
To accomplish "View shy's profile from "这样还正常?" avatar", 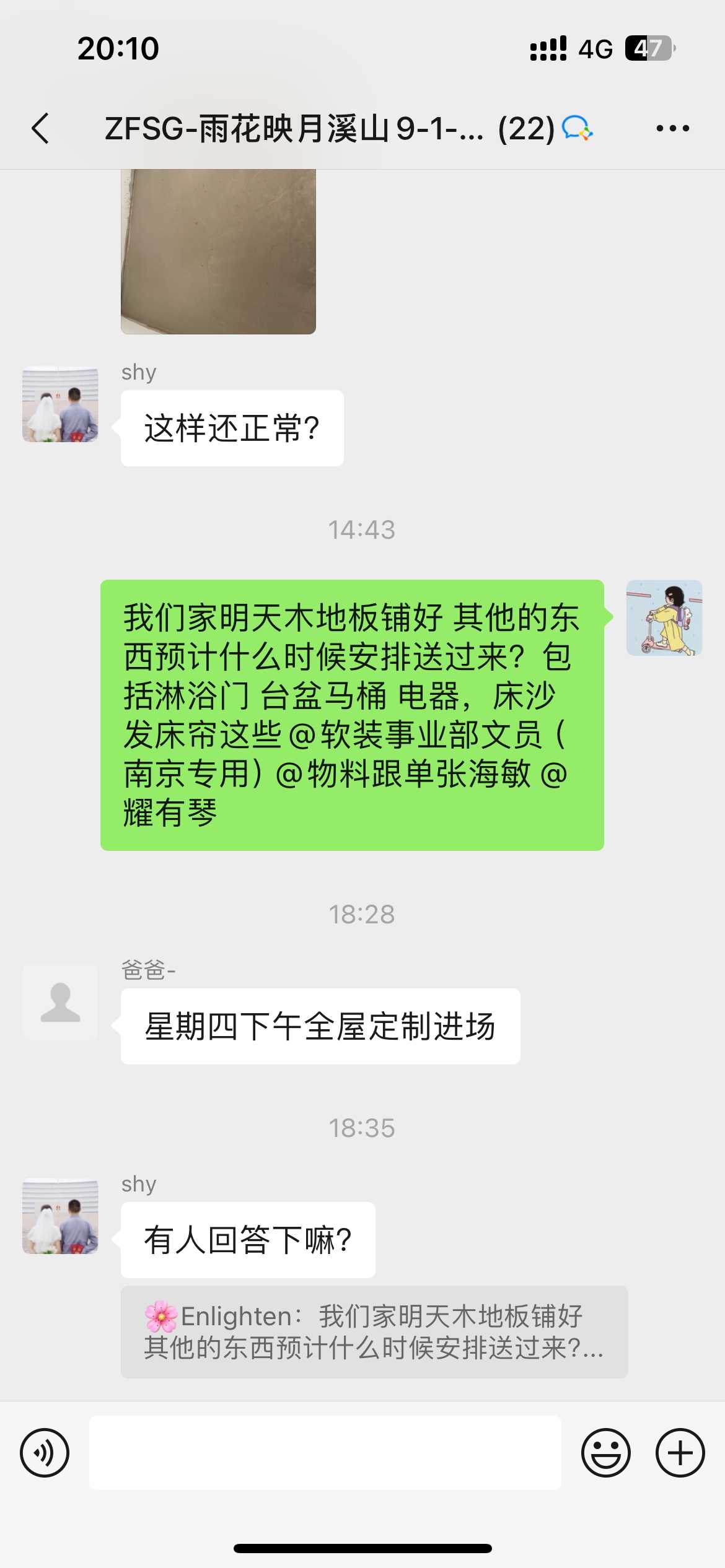I will 60,404.
